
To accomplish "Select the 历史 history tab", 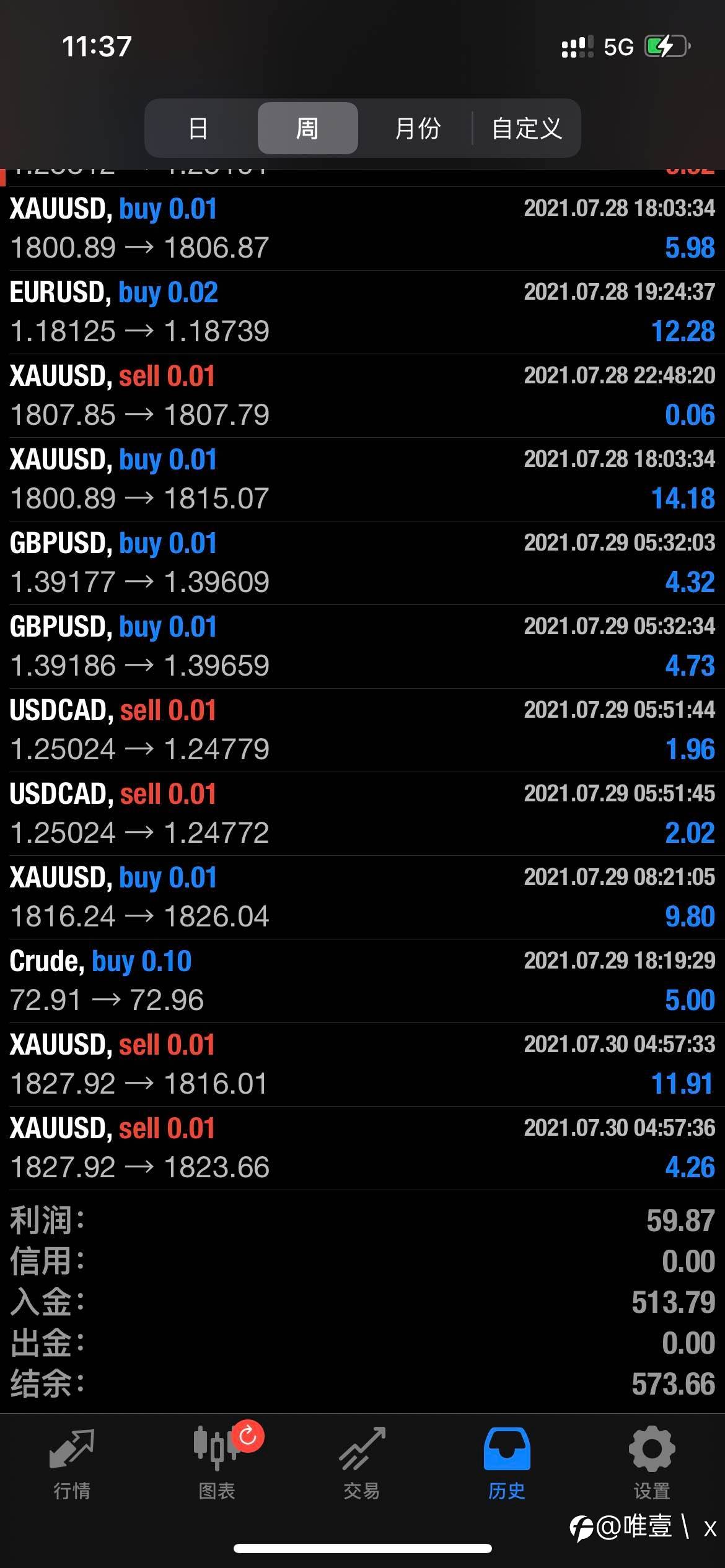I will pos(507,1463).
